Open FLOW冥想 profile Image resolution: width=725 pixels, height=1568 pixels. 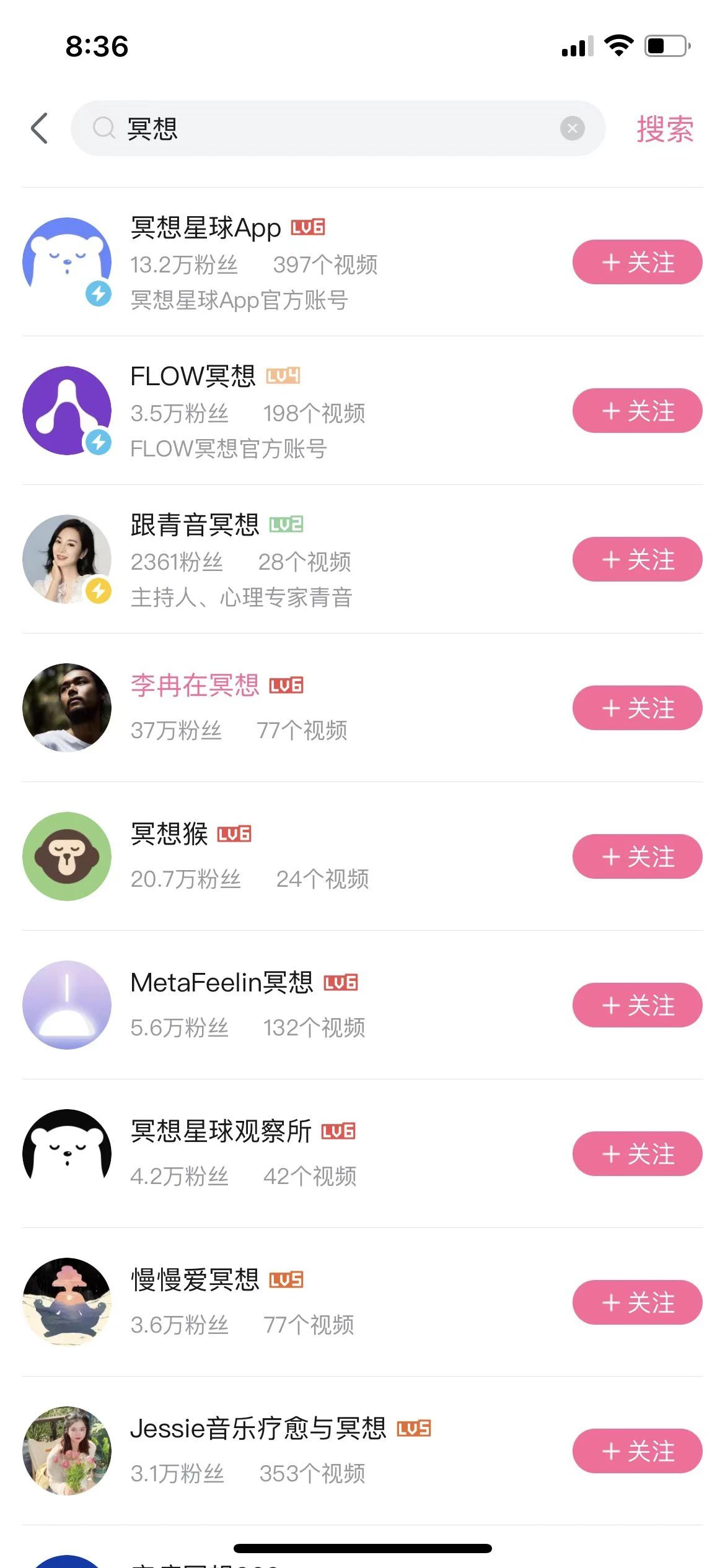[192, 377]
